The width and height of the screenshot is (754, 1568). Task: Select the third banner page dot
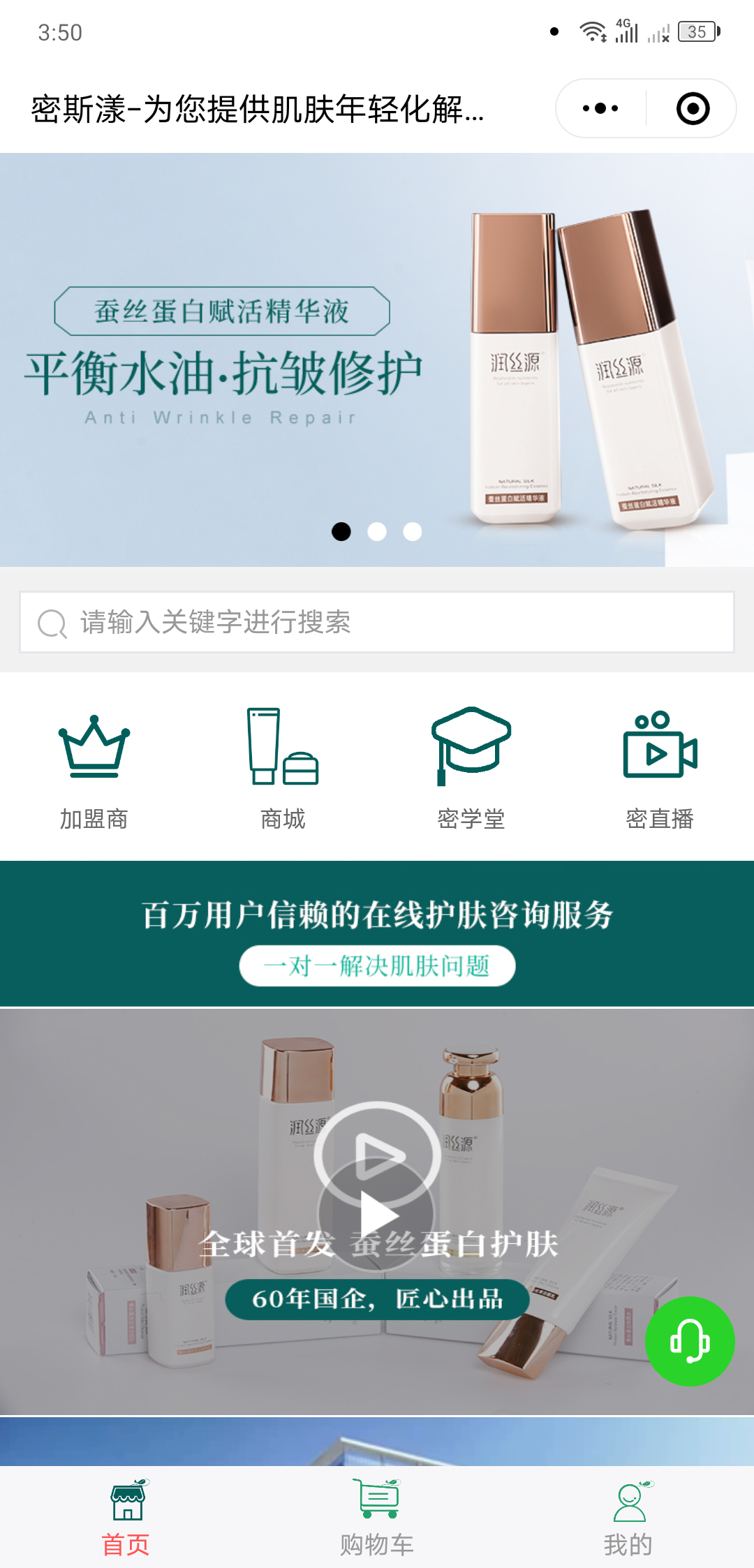coord(413,532)
